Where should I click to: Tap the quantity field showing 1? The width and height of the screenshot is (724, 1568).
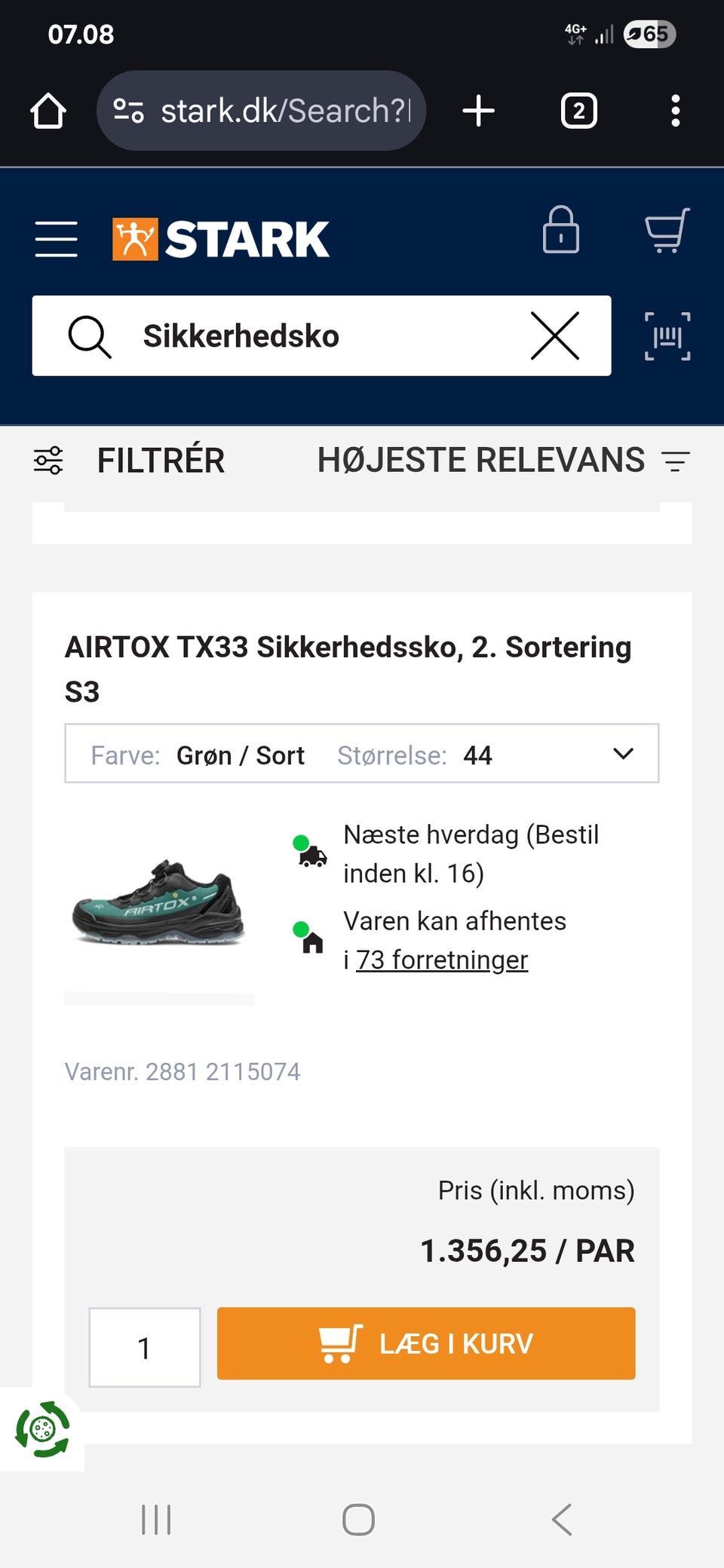click(145, 1347)
